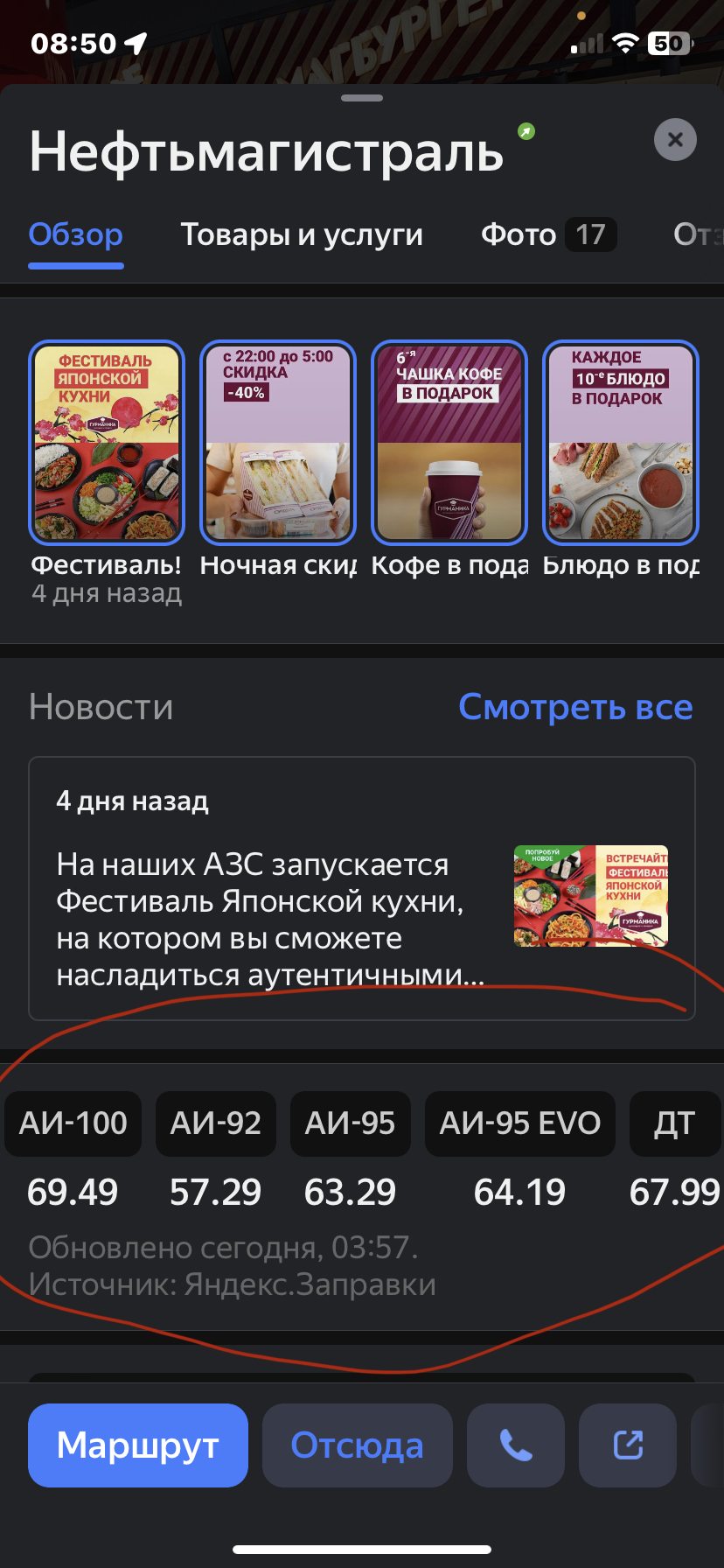Close the Нефтьмагистраль card

click(675, 140)
